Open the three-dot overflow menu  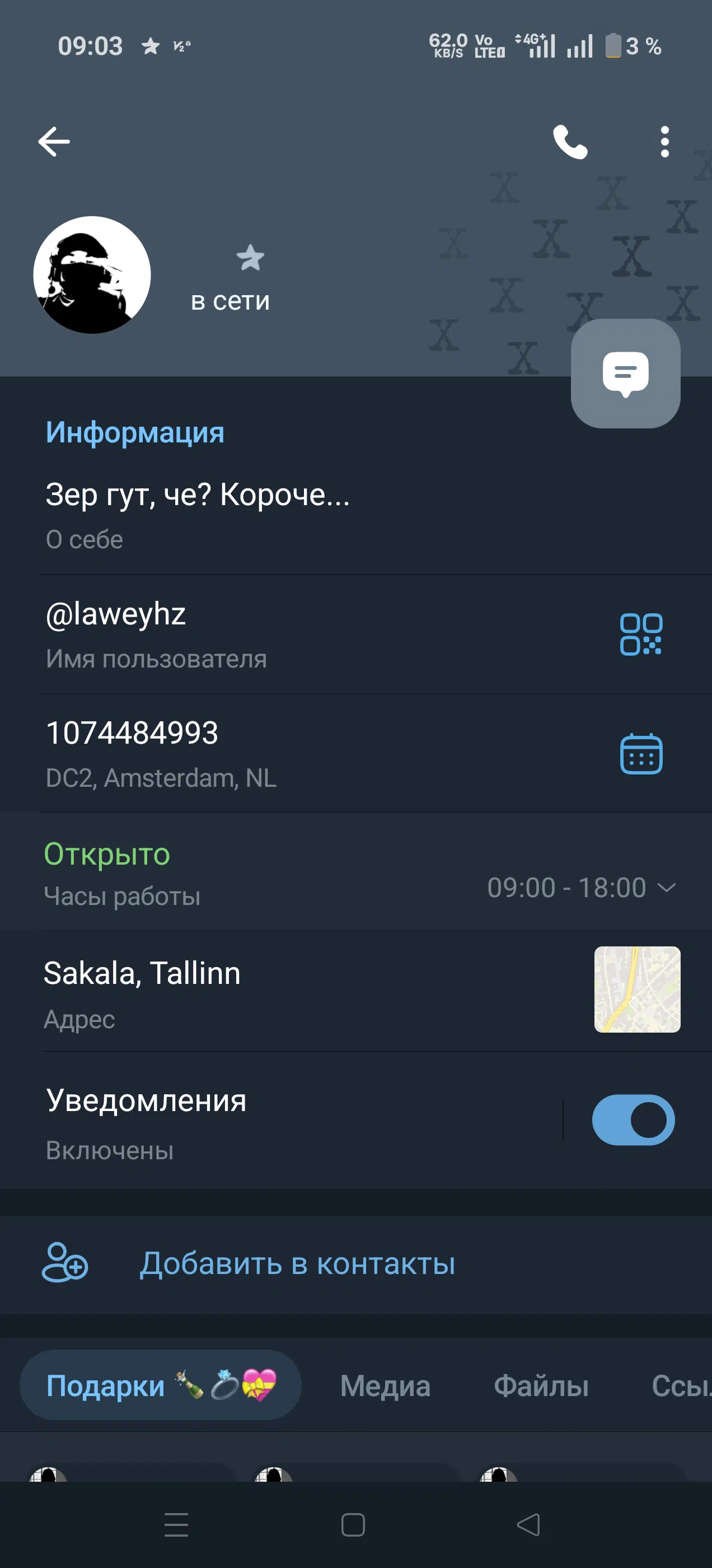point(664,142)
